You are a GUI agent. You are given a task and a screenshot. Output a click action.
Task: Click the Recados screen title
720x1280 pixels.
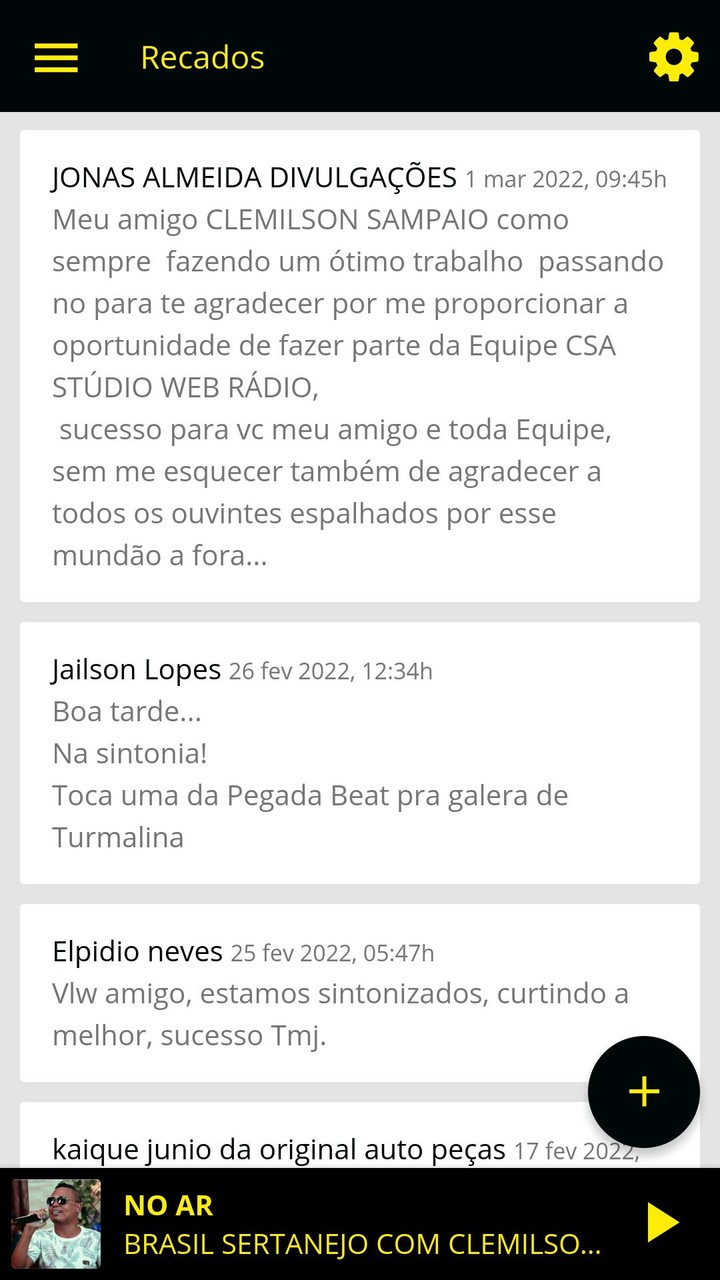coord(202,57)
